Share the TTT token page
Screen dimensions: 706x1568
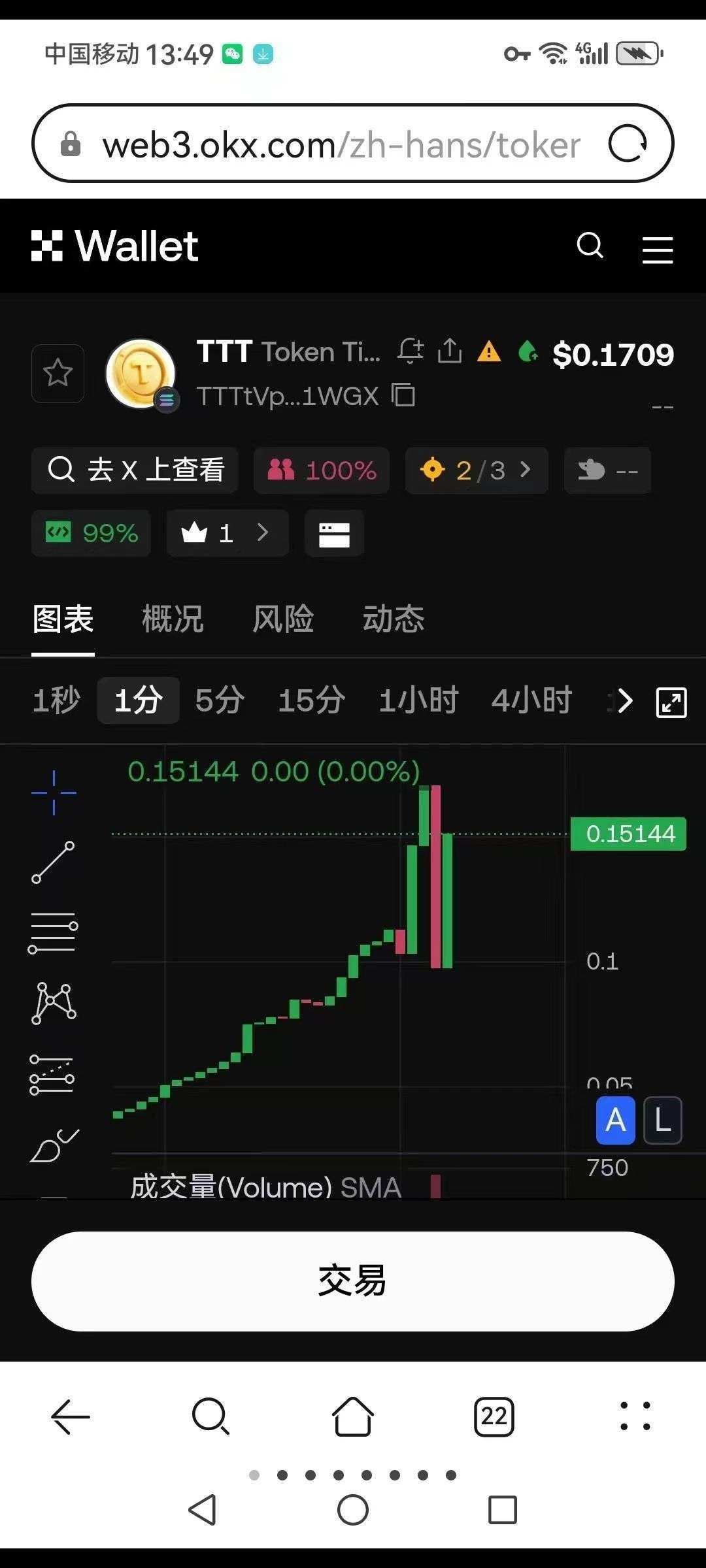pos(450,351)
